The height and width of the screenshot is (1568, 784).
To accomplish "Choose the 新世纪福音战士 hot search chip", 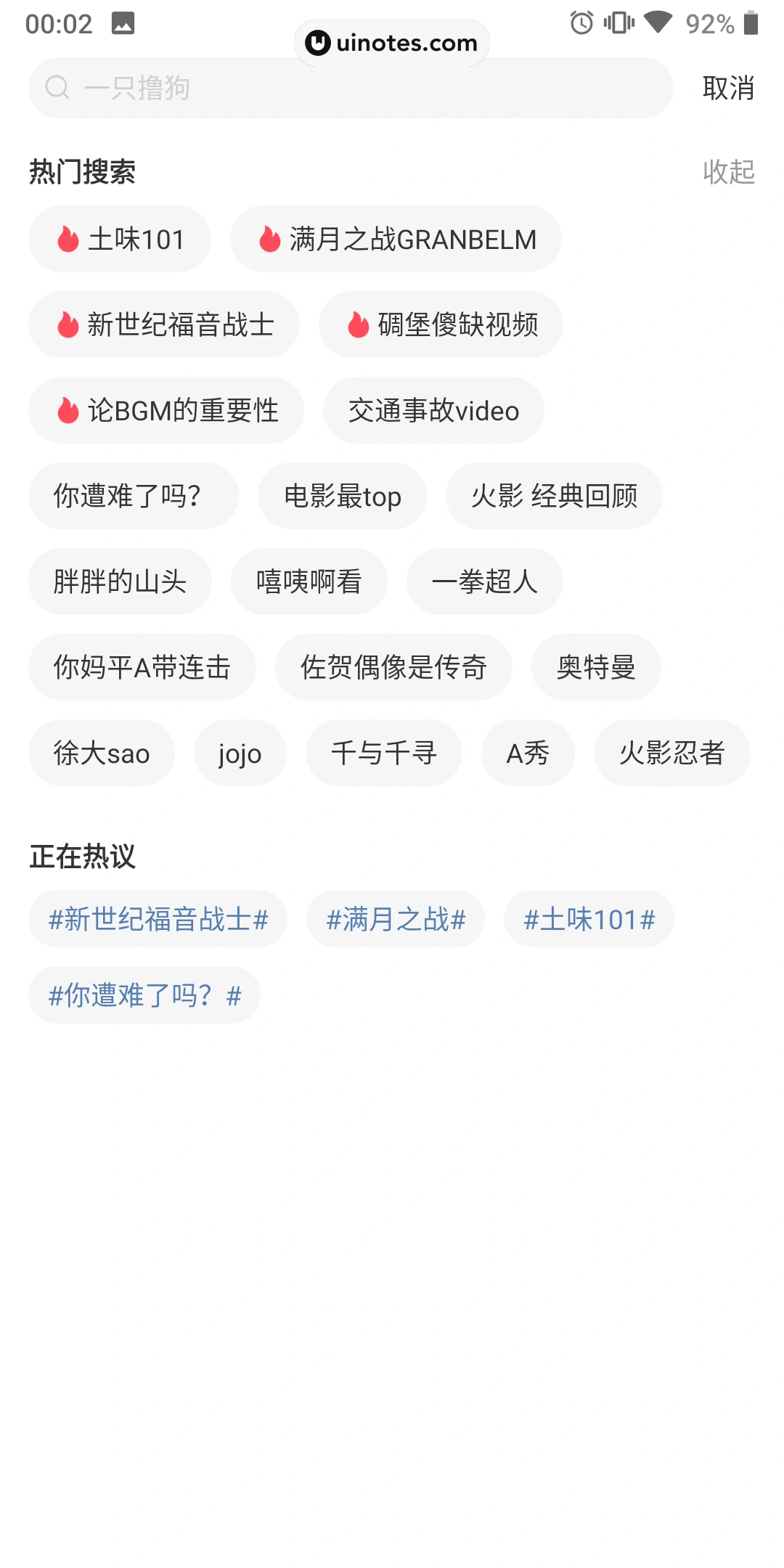I will [x=164, y=324].
